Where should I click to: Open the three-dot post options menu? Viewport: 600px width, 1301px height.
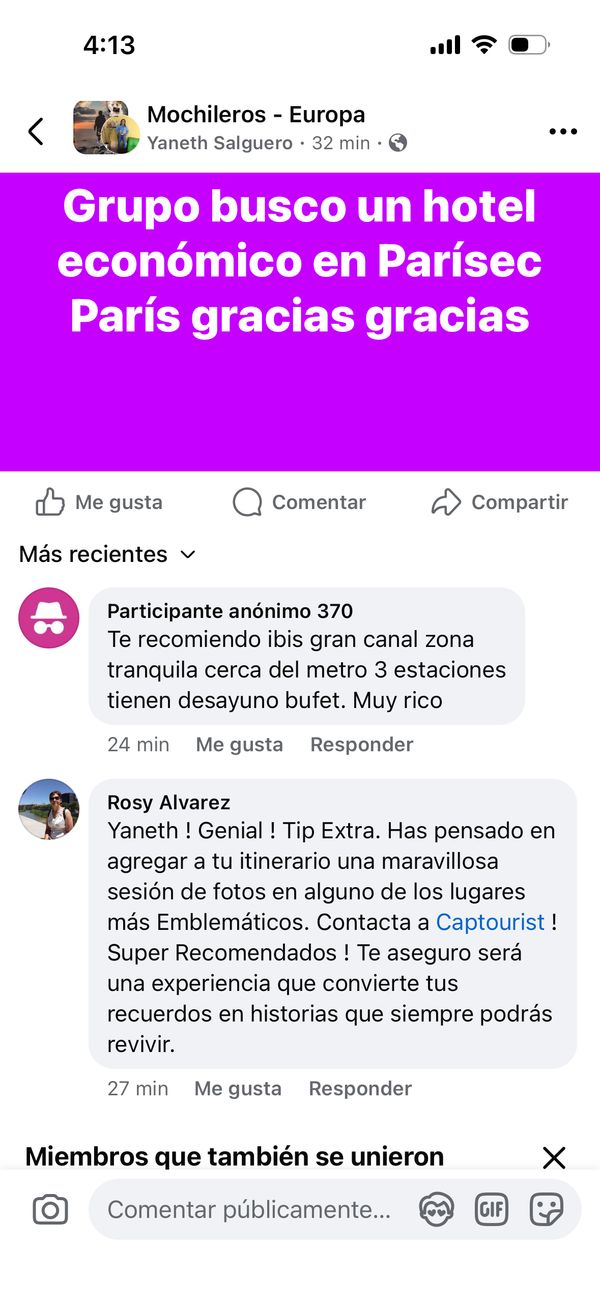563,131
